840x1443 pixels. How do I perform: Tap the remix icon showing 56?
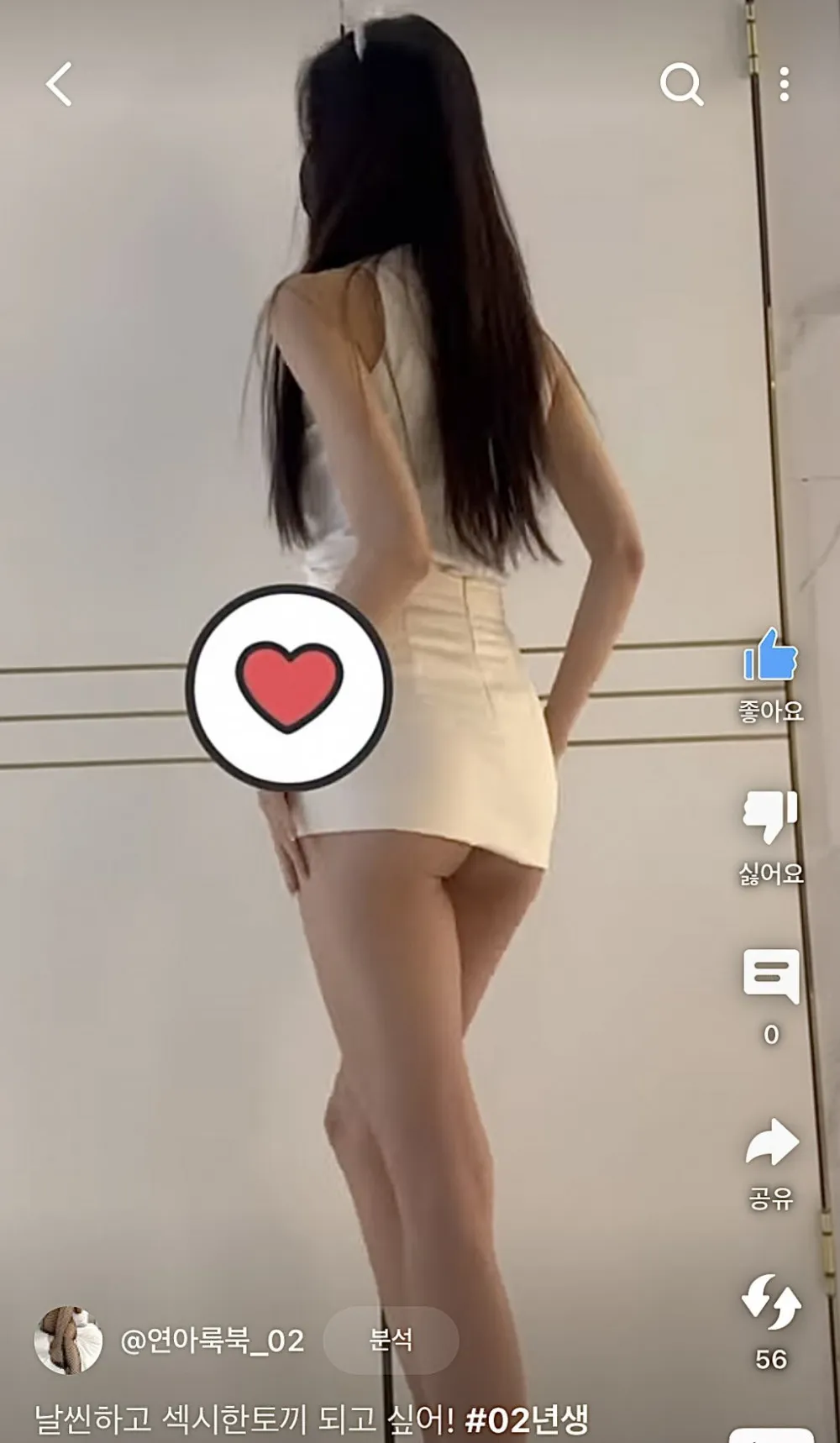click(x=770, y=1302)
